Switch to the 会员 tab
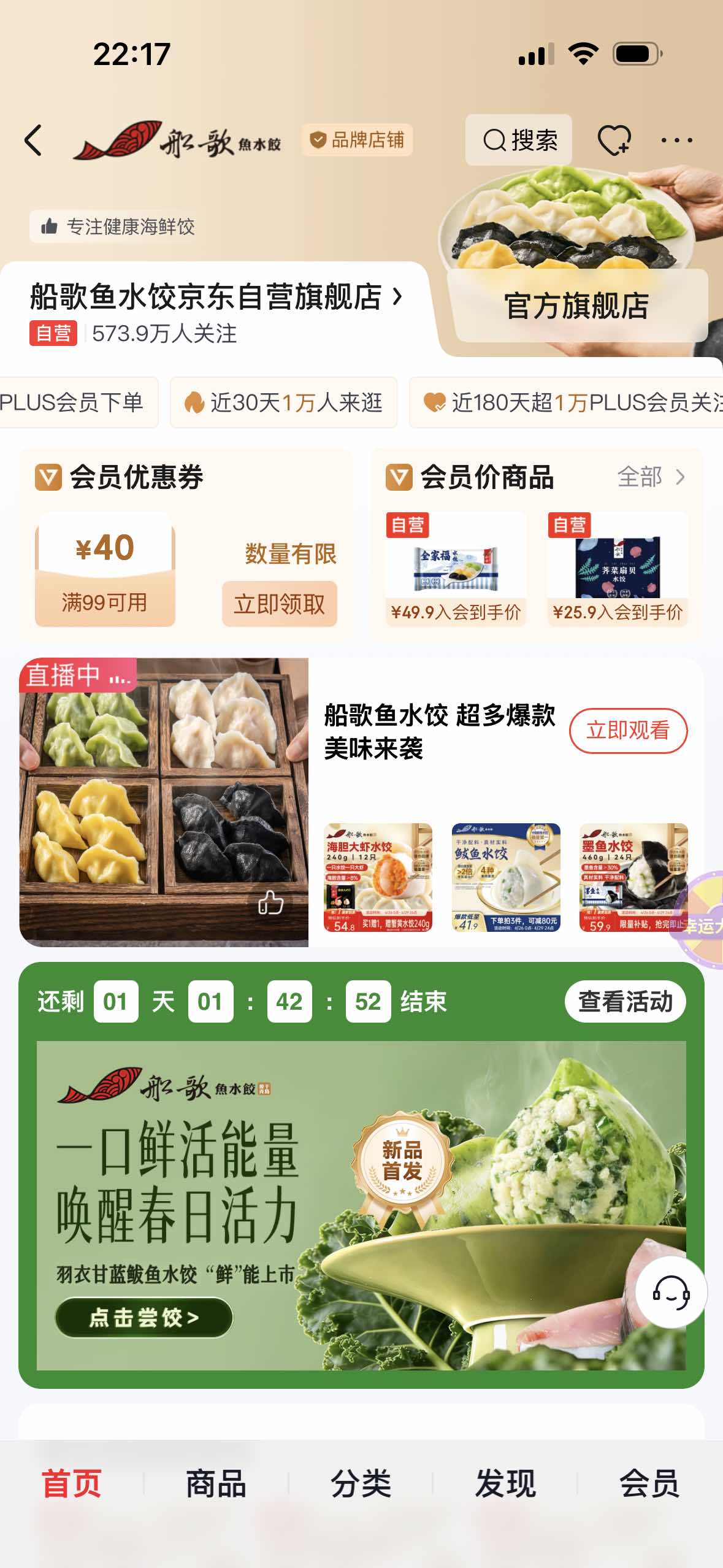Viewport: 723px width, 1568px height. pos(649,1484)
